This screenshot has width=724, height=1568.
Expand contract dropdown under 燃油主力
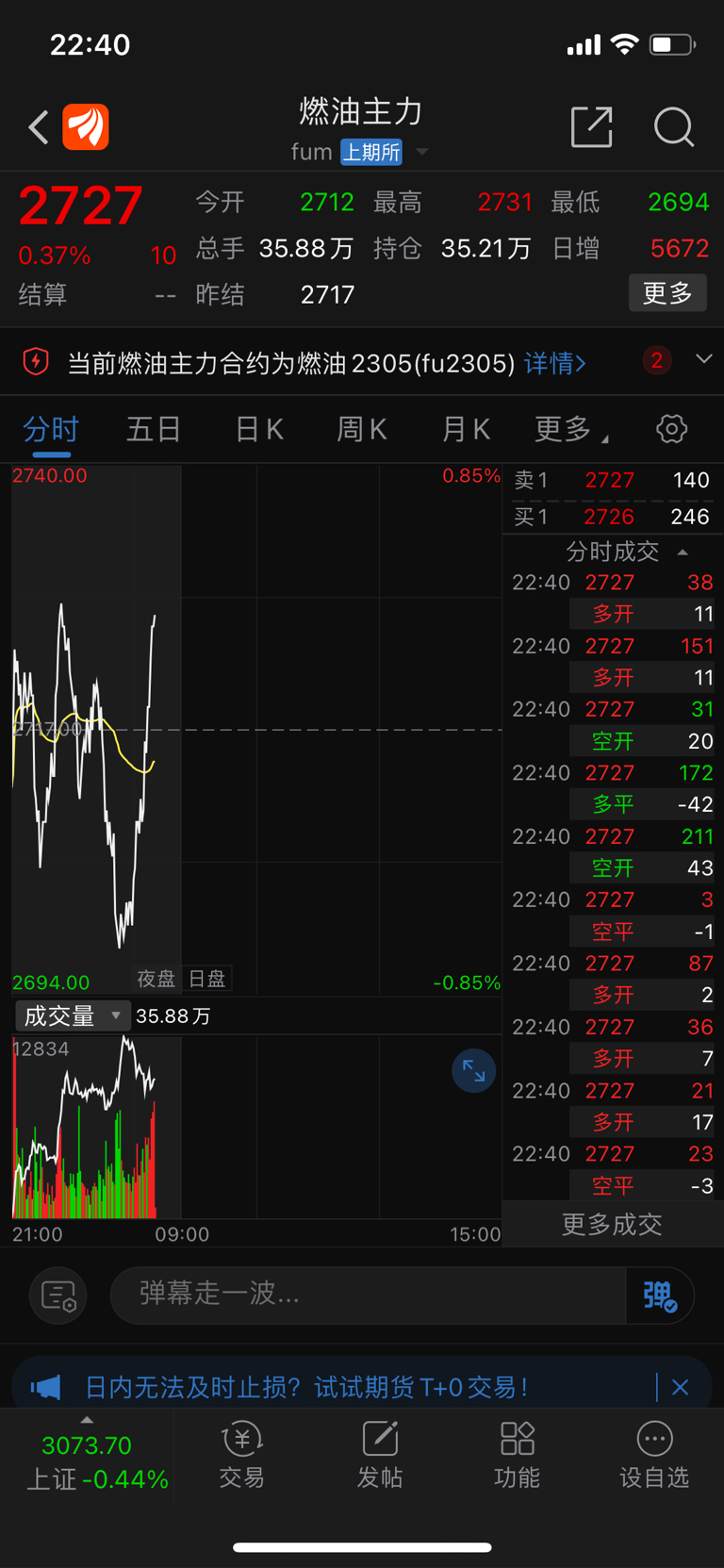pos(422,152)
